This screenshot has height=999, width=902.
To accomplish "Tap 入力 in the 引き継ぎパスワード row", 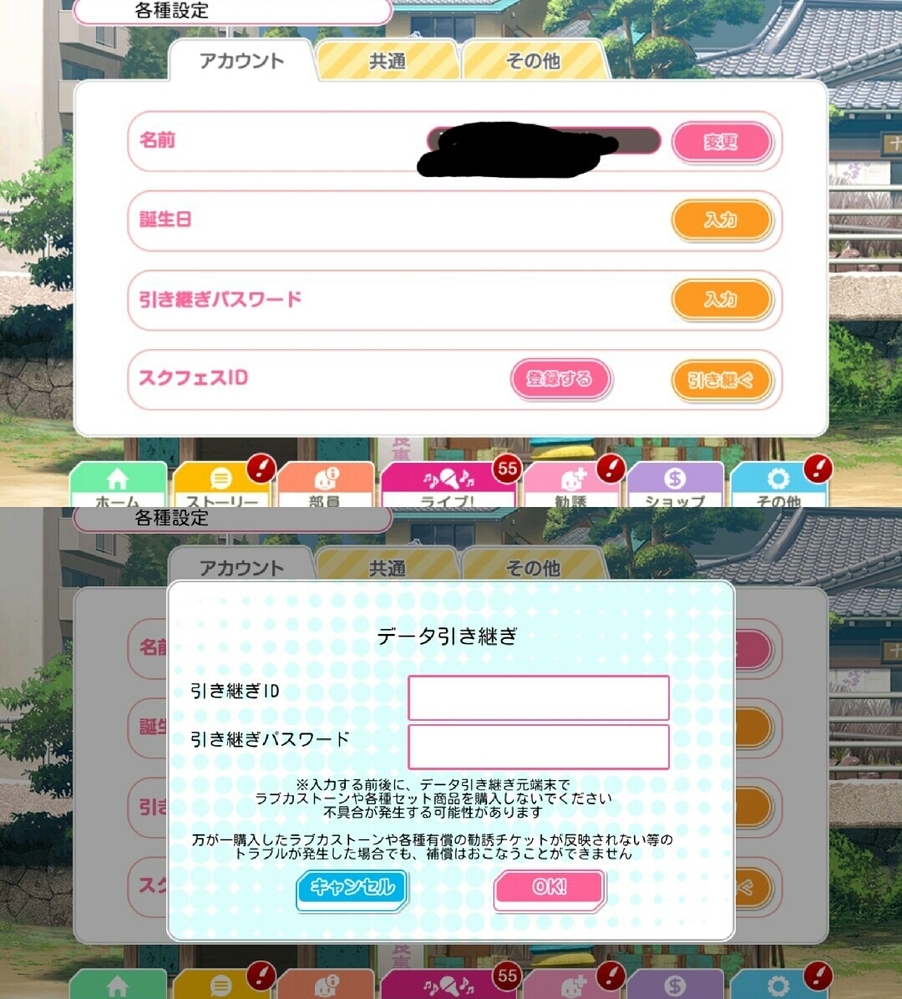I will click(721, 299).
